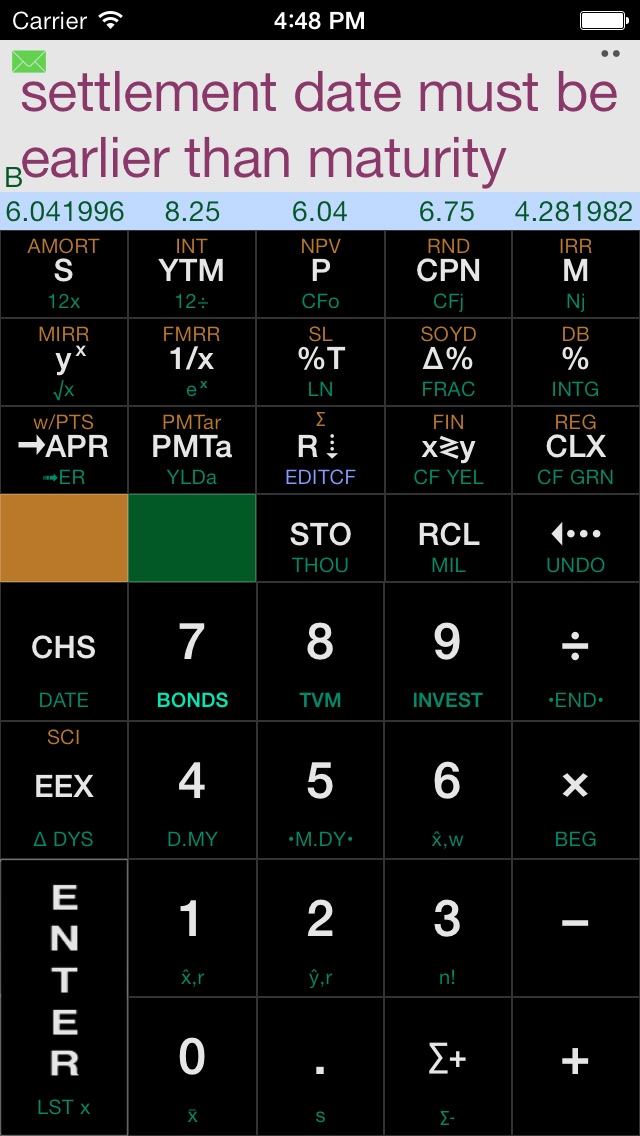Tap the P price key
Viewport: 640px width, 1136px height.
tap(320, 274)
